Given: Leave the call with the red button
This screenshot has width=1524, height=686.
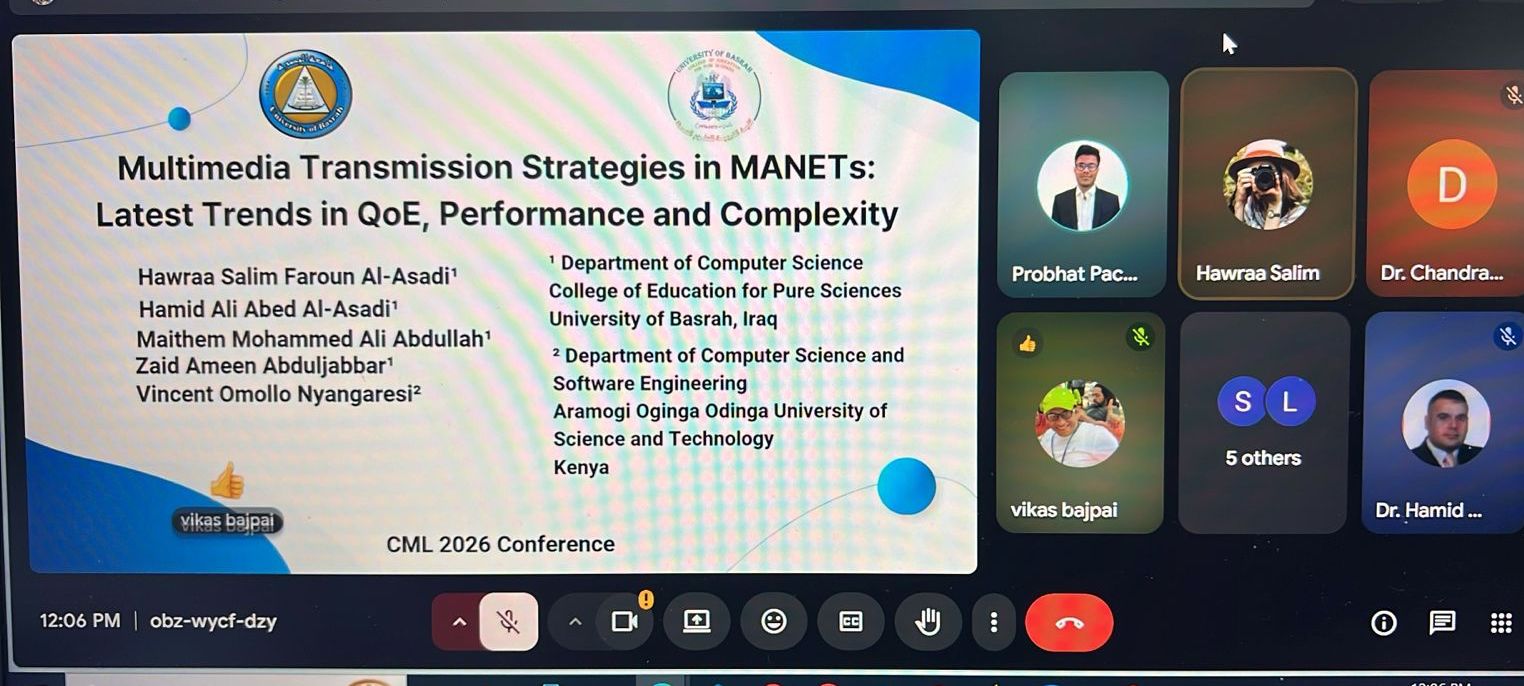Looking at the screenshot, I should 1068,622.
